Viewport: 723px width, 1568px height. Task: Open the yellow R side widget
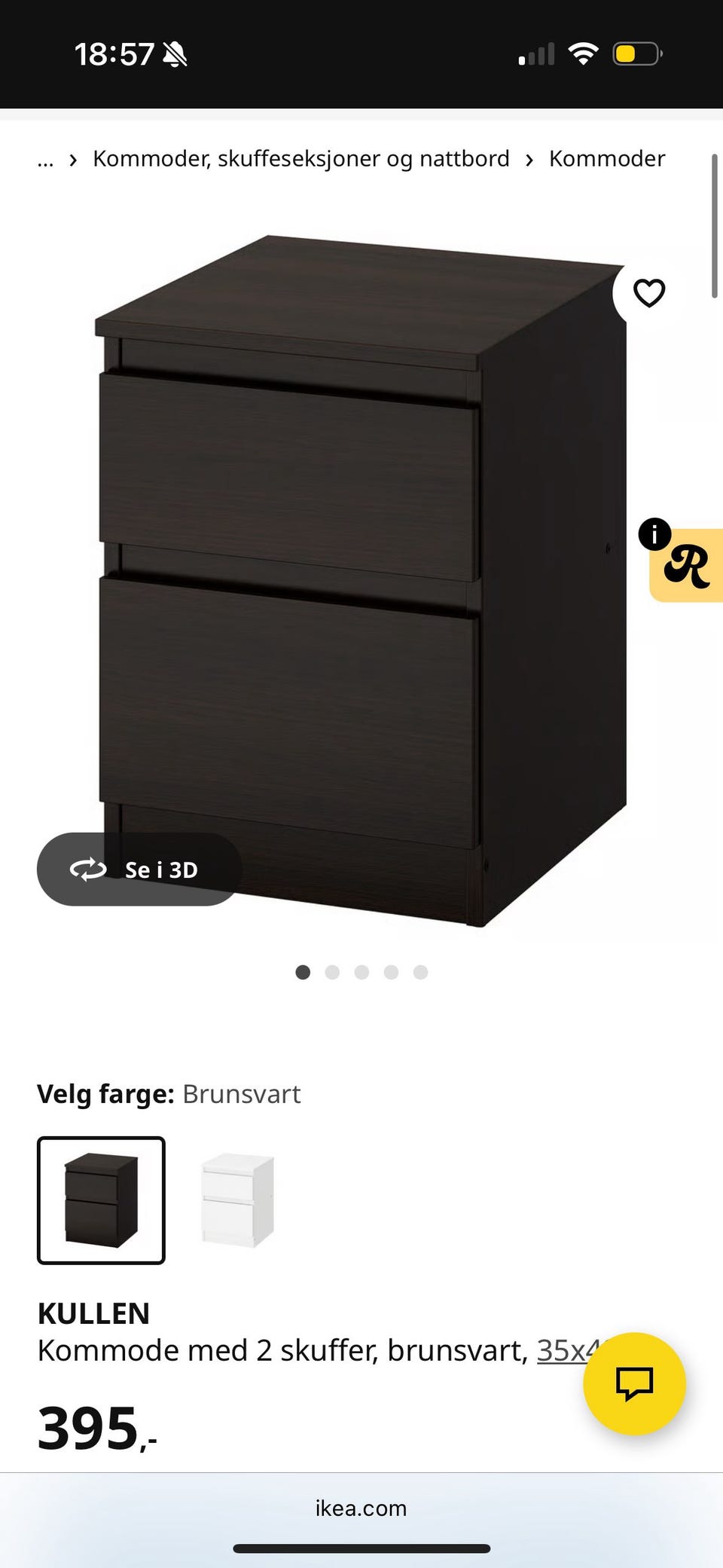(x=687, y=566)
